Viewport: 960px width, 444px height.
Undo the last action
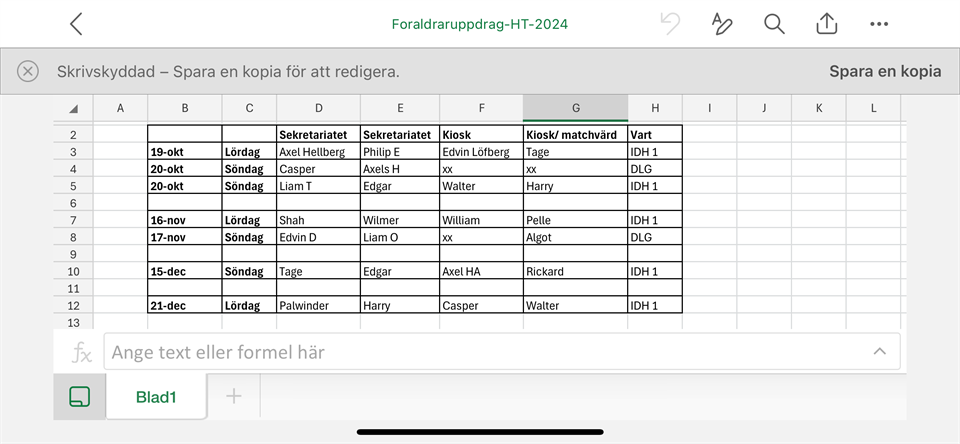click(670, 24)
